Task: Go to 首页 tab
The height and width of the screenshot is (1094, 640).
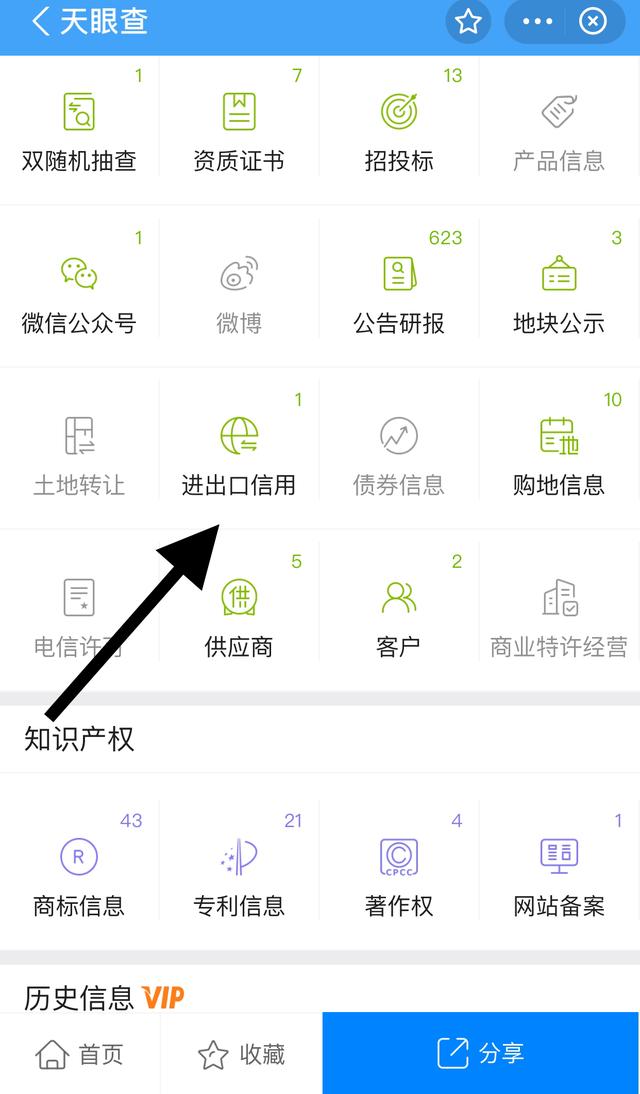Action: [x=80, y=1054]
